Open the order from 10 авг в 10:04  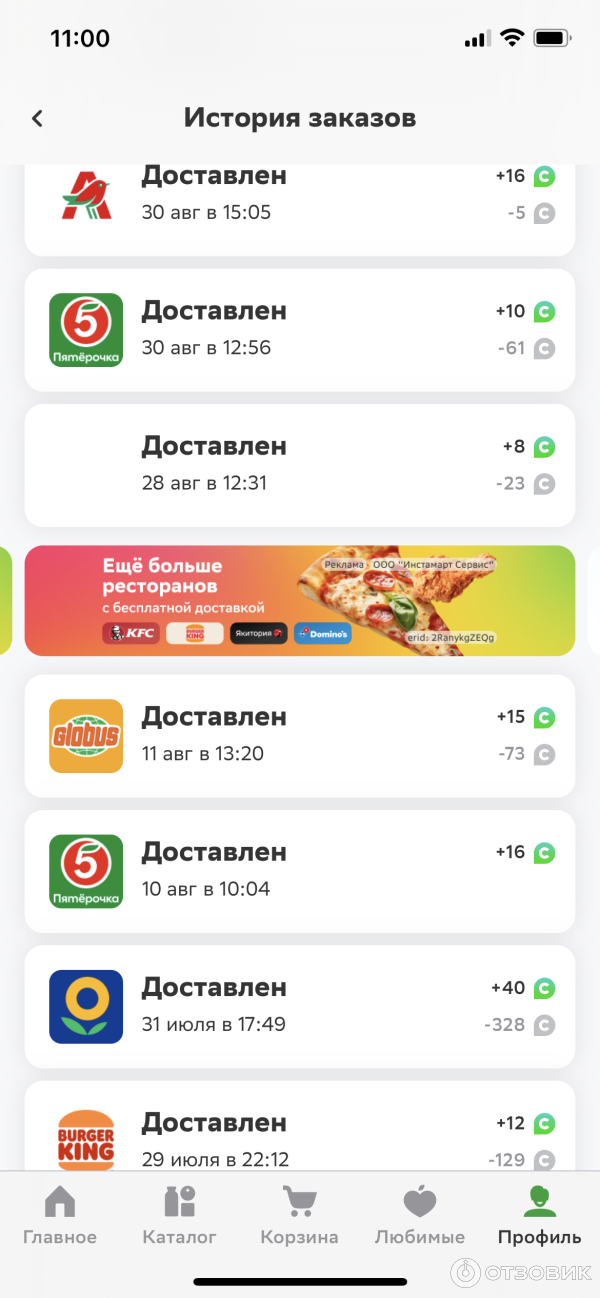click(300, 871)
